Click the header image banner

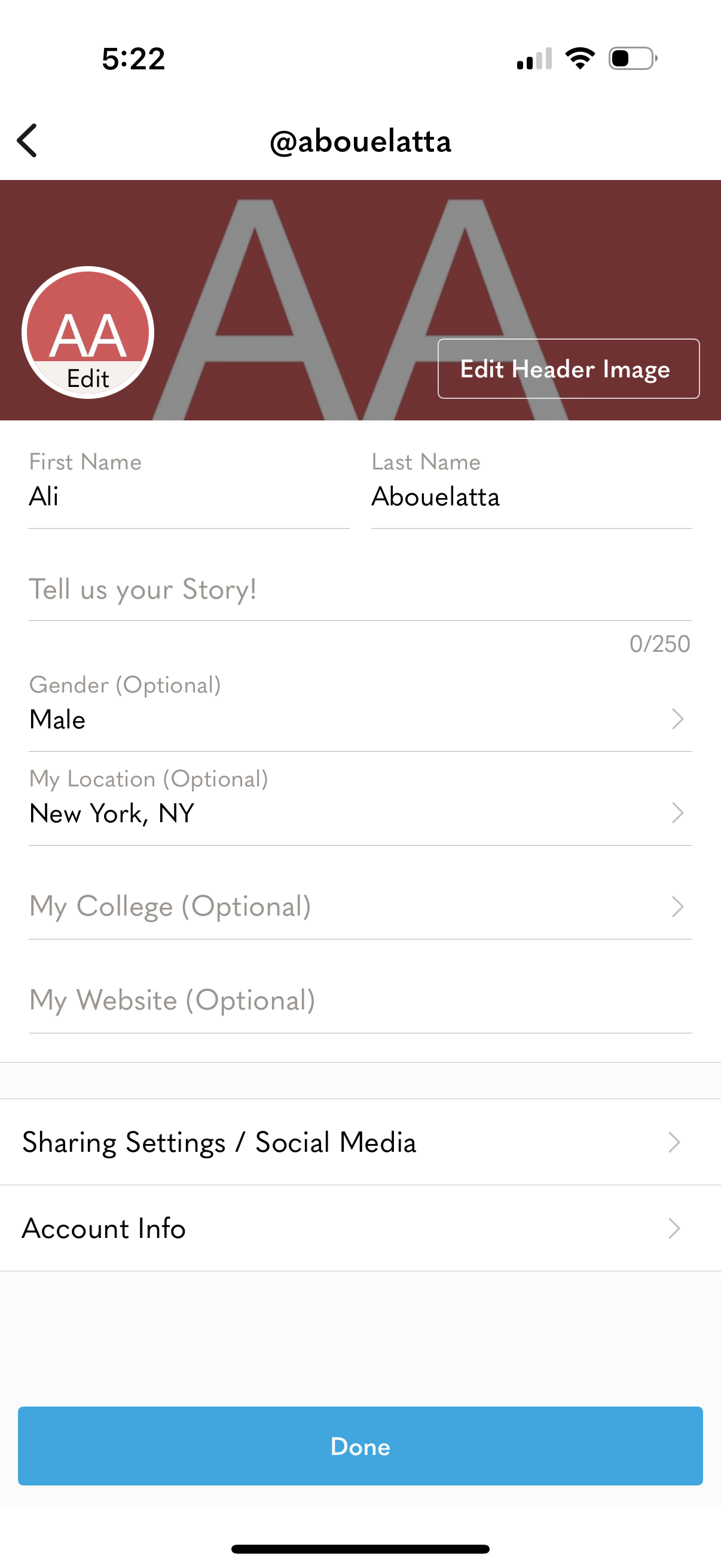point(304,243)
